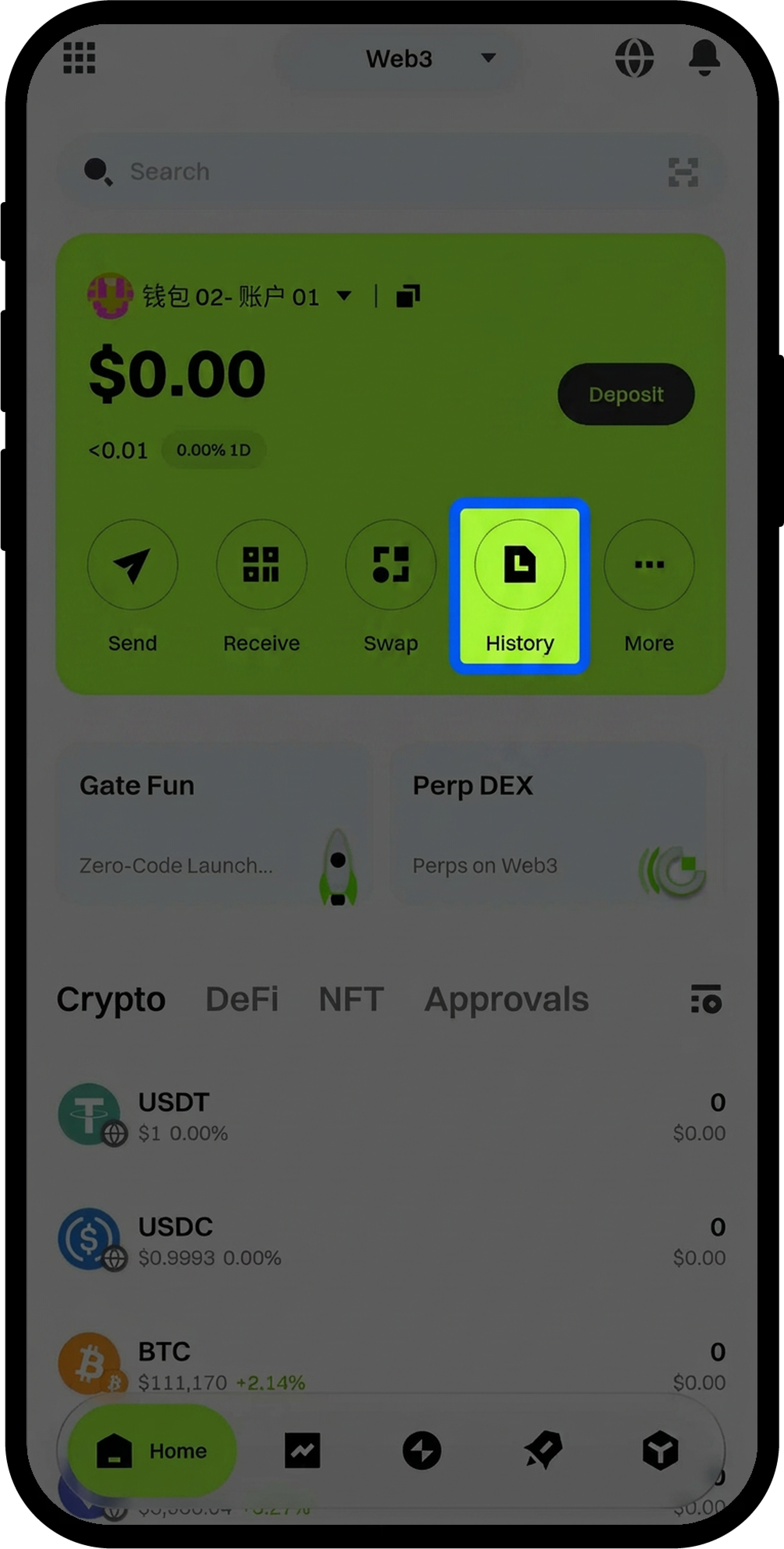Screen dimensions: 784x1549
Task: Open the Gate Fun card
Action: (x=214, y=824)
